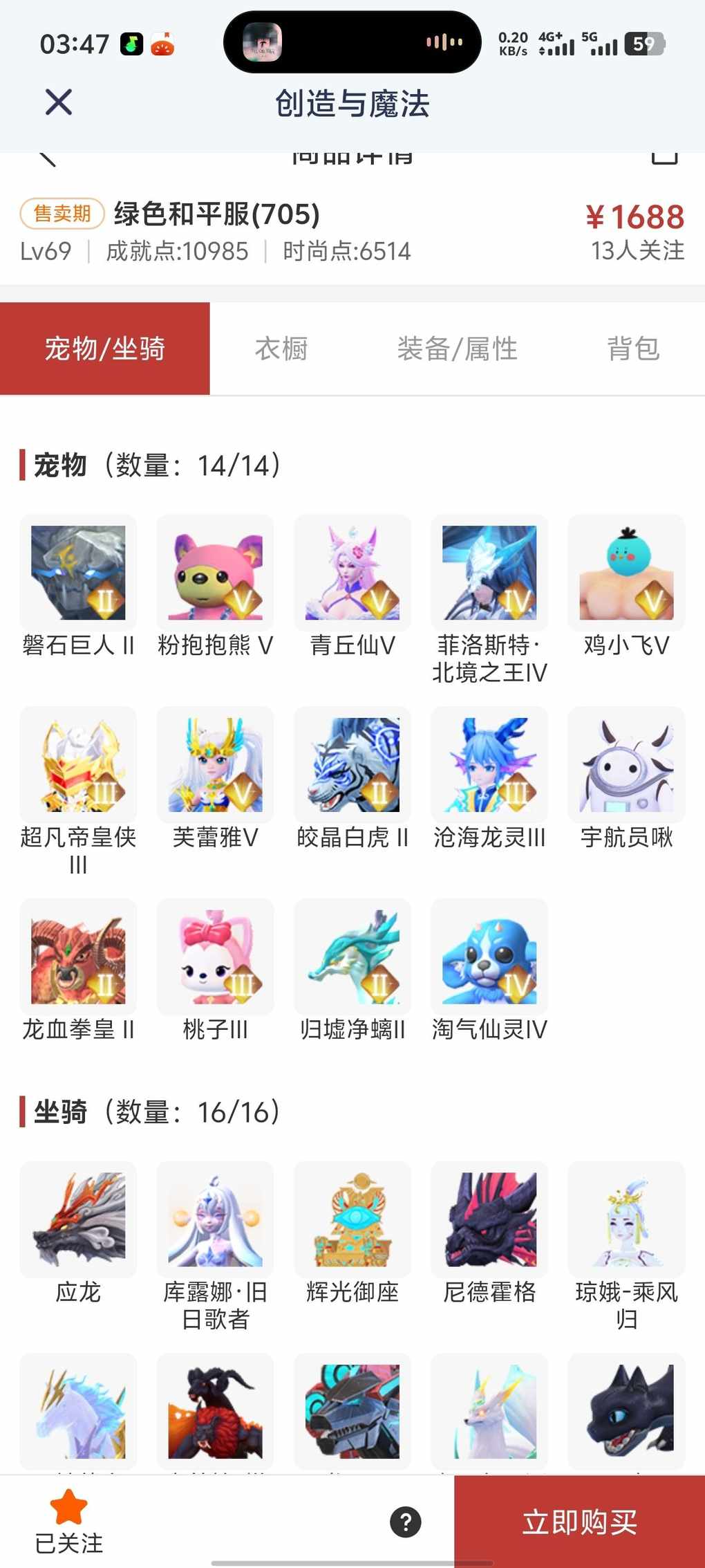
Task: Open pet 淘气仙灵IV
Action: (x=489, y=957)
